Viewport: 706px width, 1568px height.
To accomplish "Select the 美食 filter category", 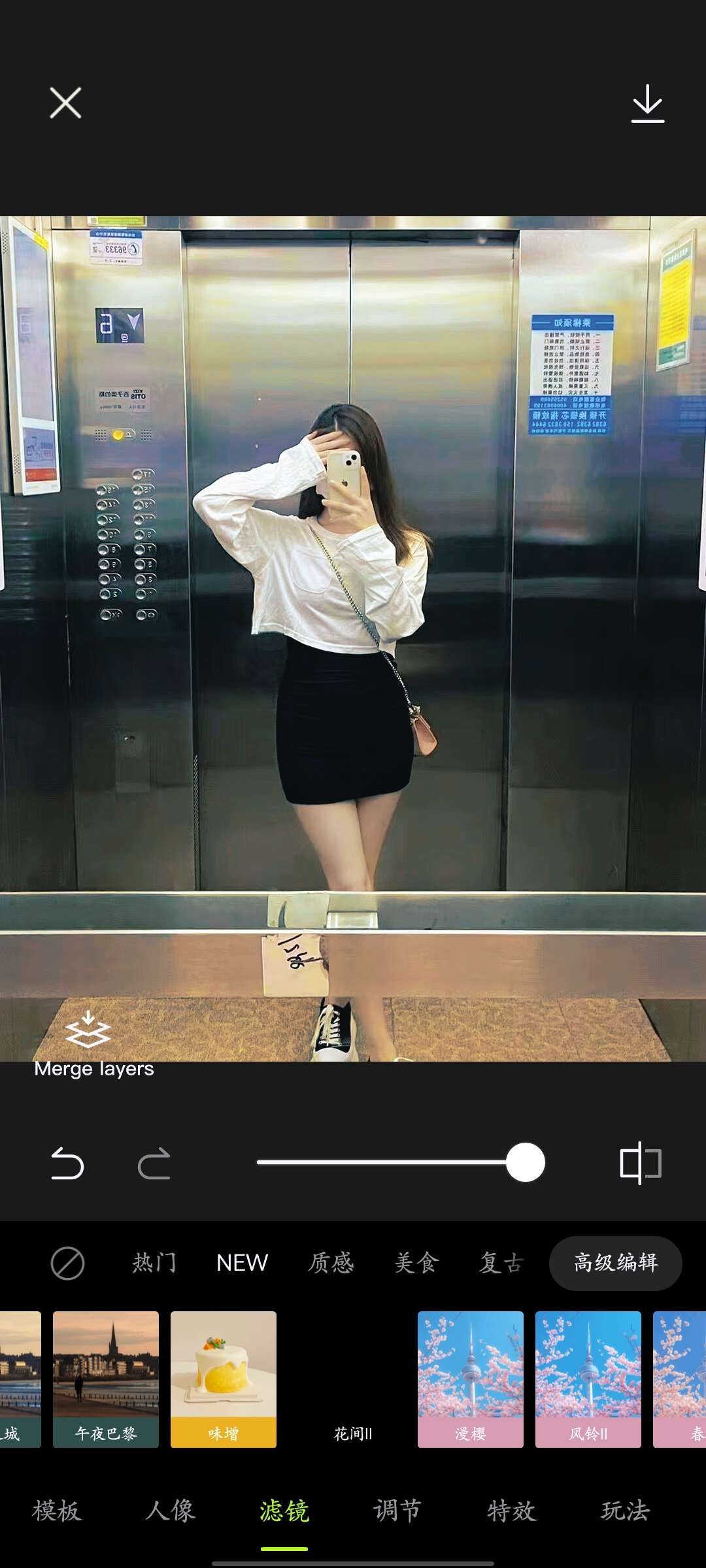I will pos(416,1263).
